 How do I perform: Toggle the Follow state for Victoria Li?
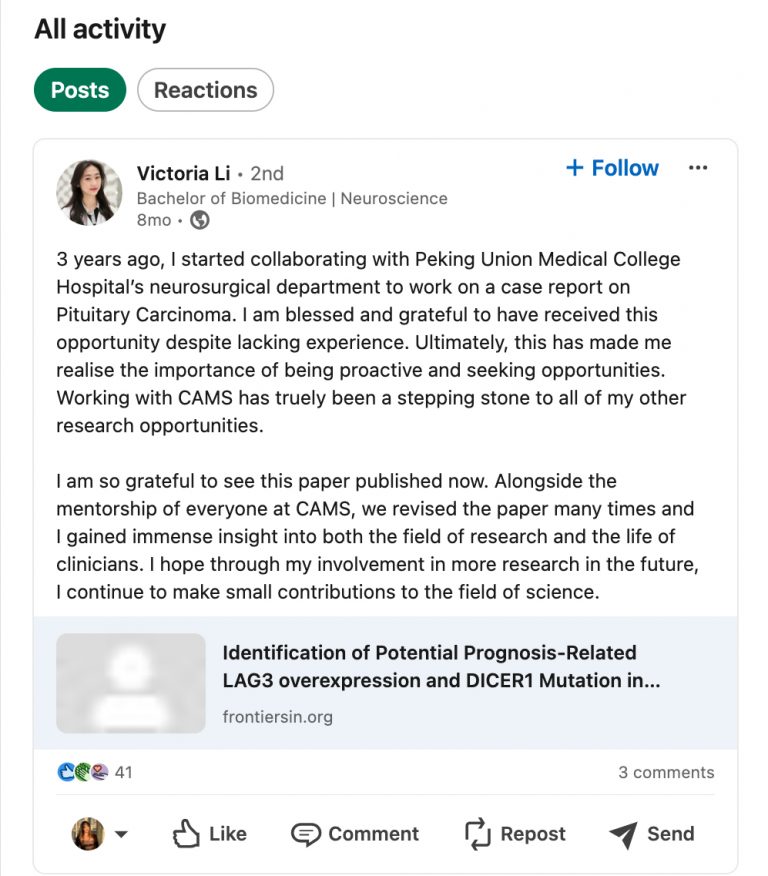tap(611, 167)
